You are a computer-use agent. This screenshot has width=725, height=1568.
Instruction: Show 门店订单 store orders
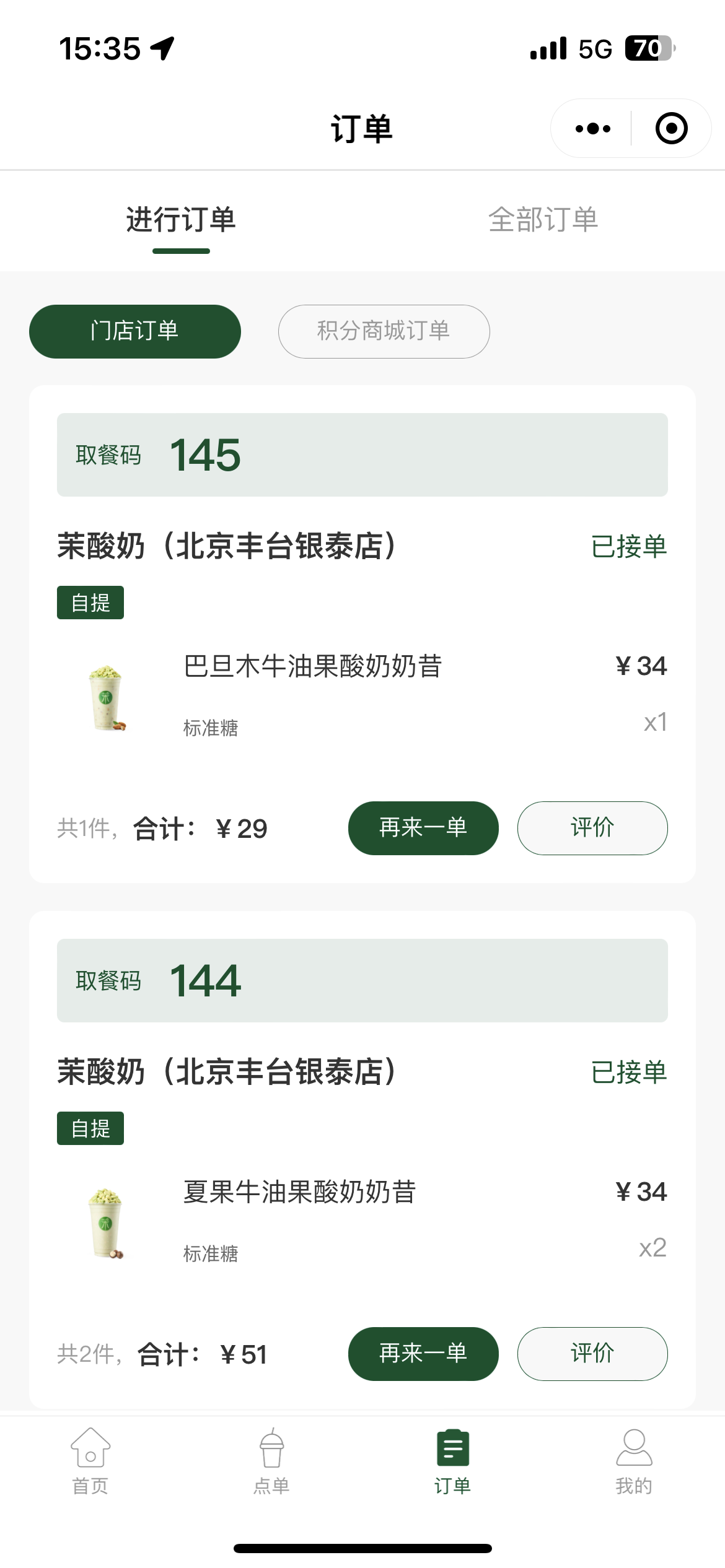tap(135, 331)
